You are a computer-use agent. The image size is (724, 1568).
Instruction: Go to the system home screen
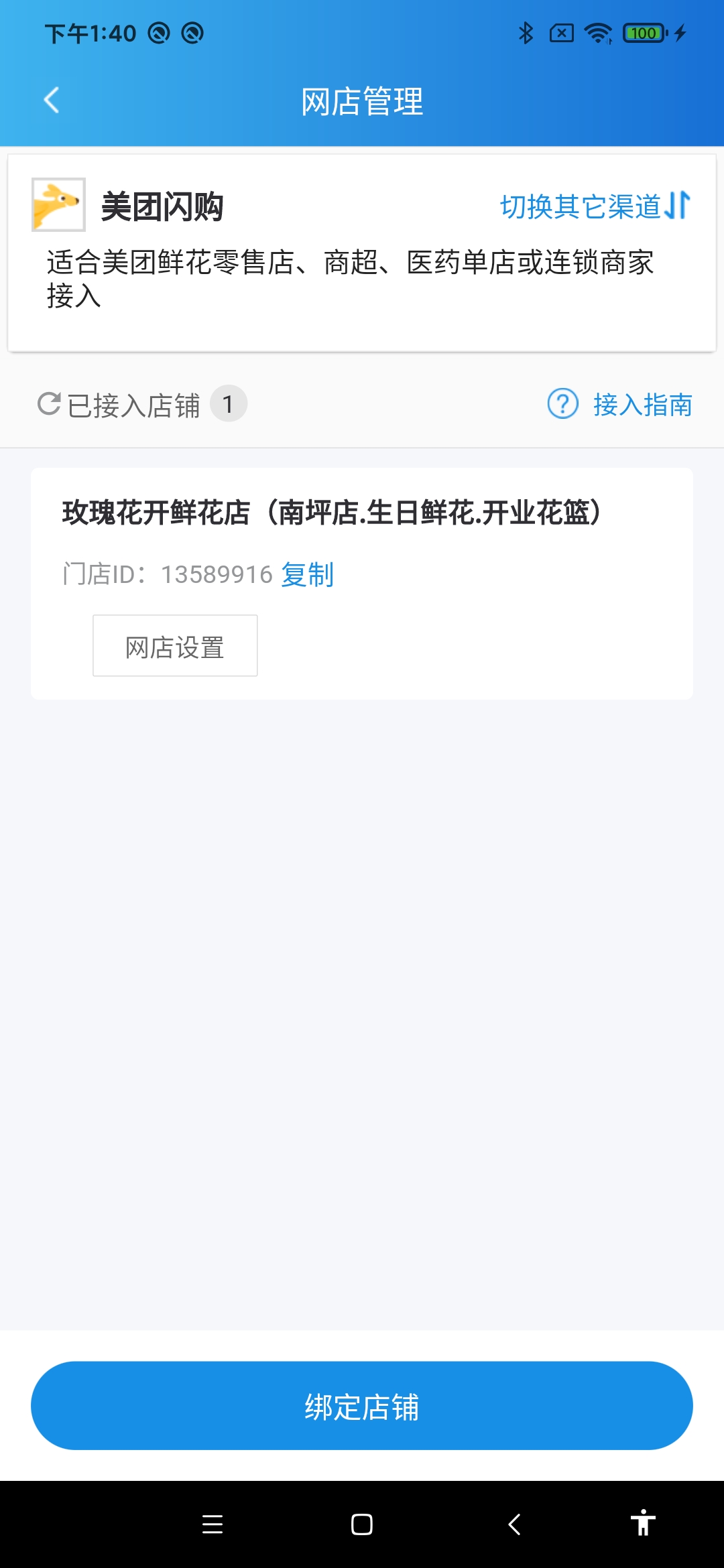pos(362,1524)
